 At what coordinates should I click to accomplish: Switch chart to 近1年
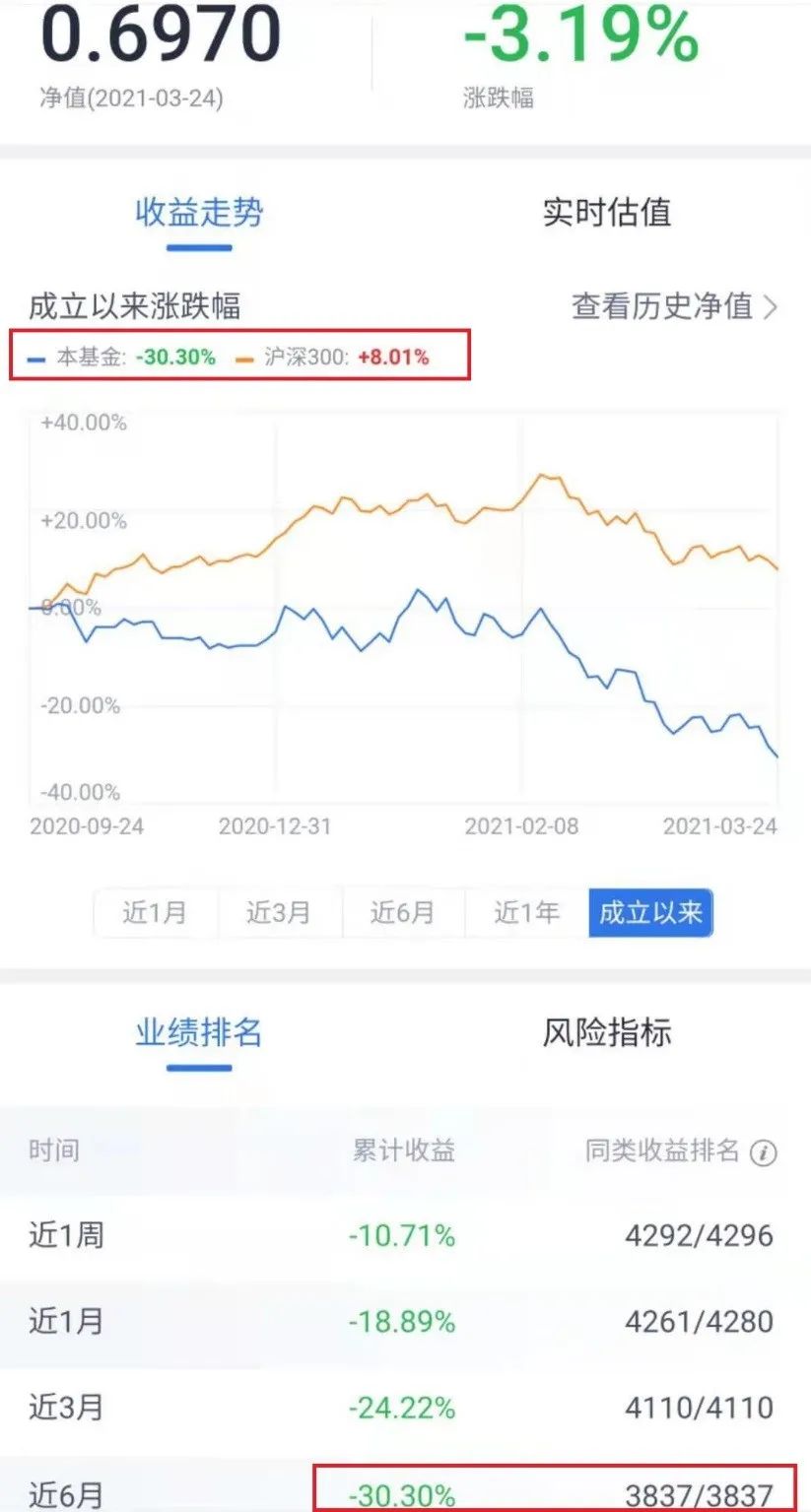pyautogui.click(x=526, y=913)
